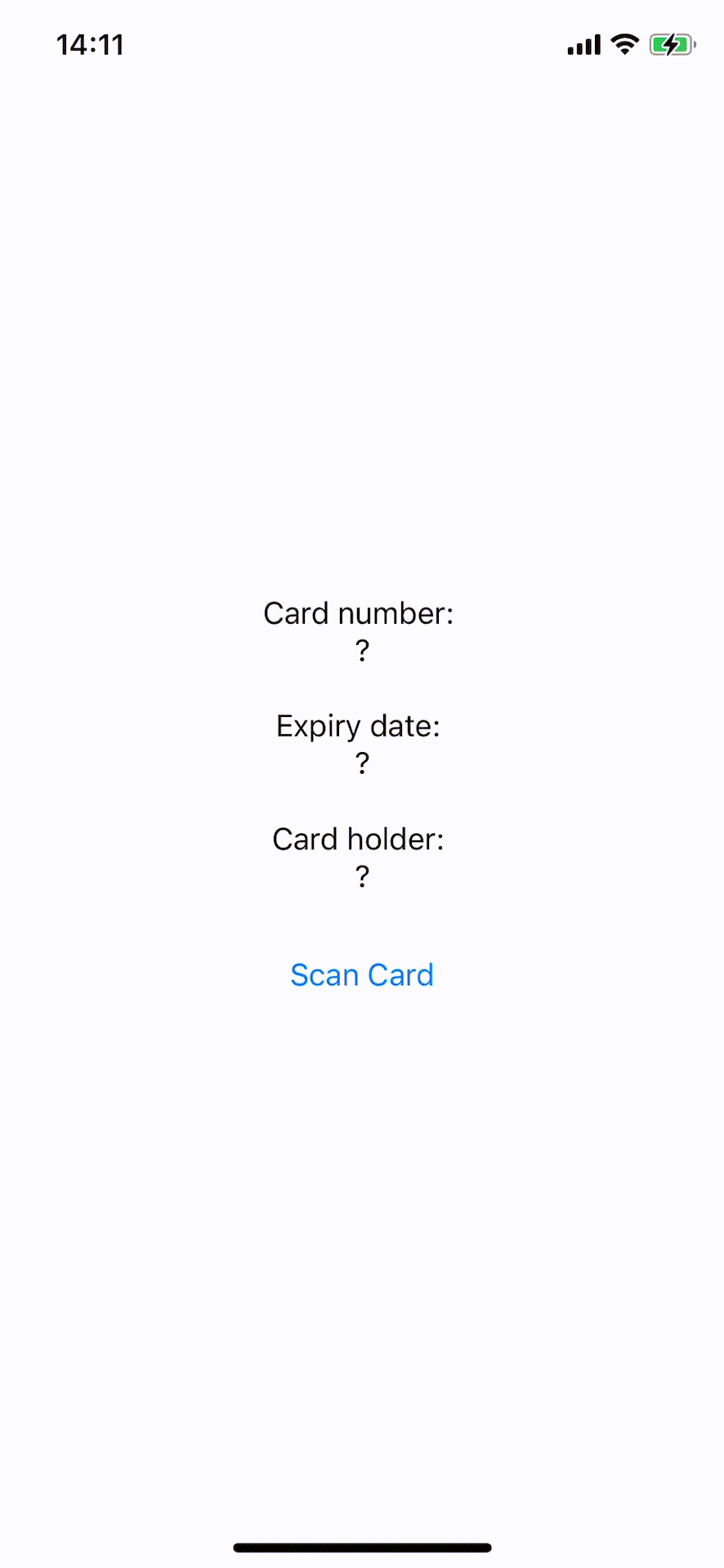Tap the empty area above Card number
Screen dimensions: 724x1568
[x=362, y=367]
